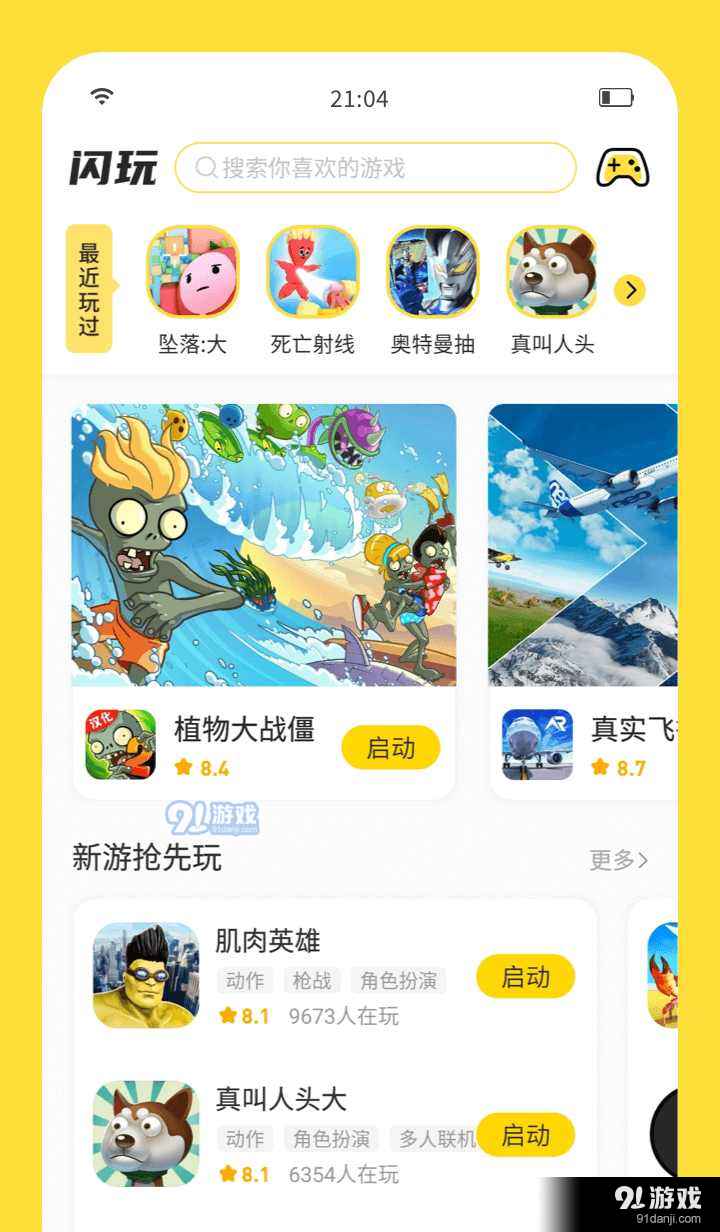Open the game controller icon

pyautogui.click(x=622, y=168)
